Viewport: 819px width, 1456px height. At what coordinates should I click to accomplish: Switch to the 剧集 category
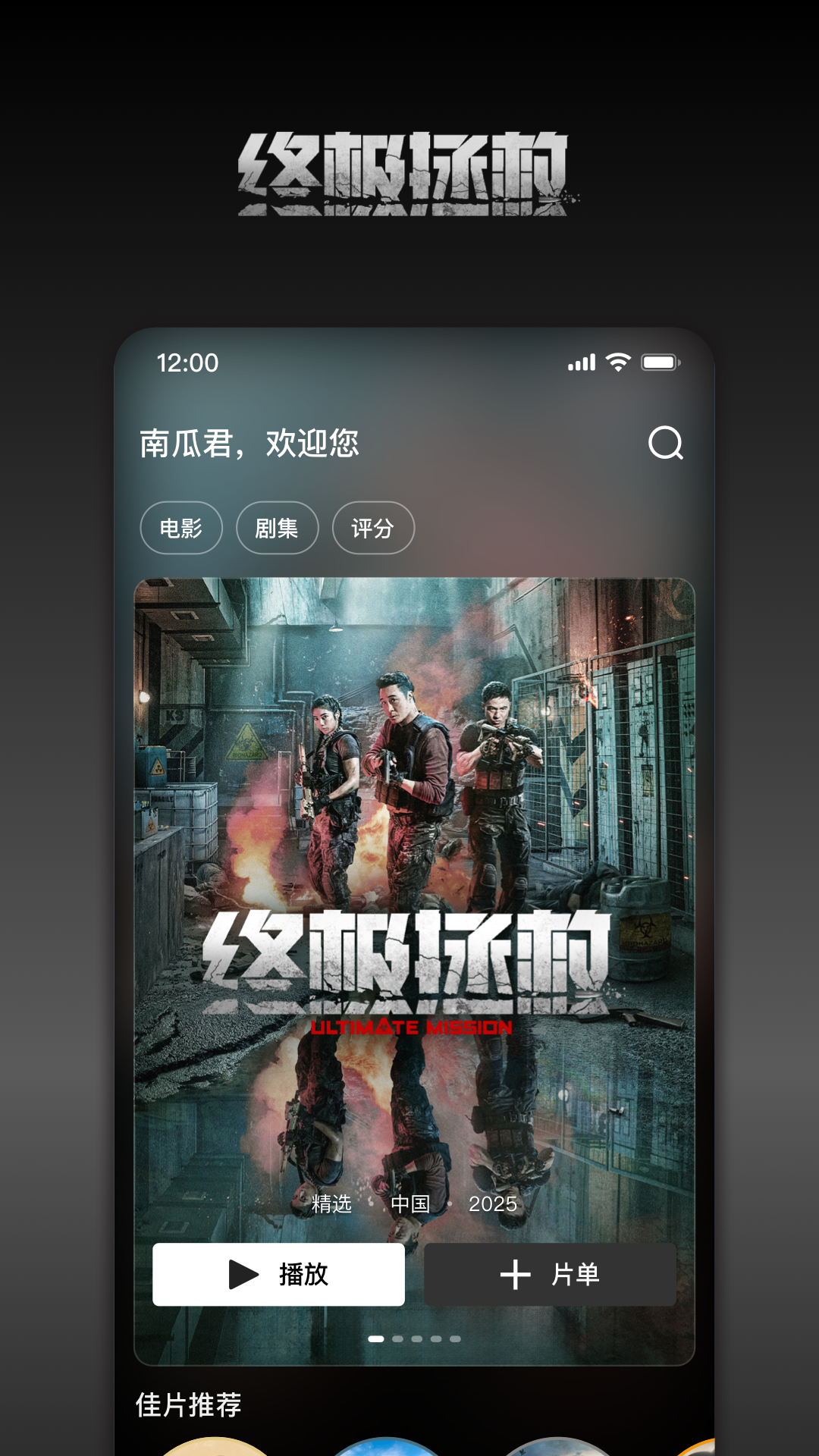click(277, 528)
